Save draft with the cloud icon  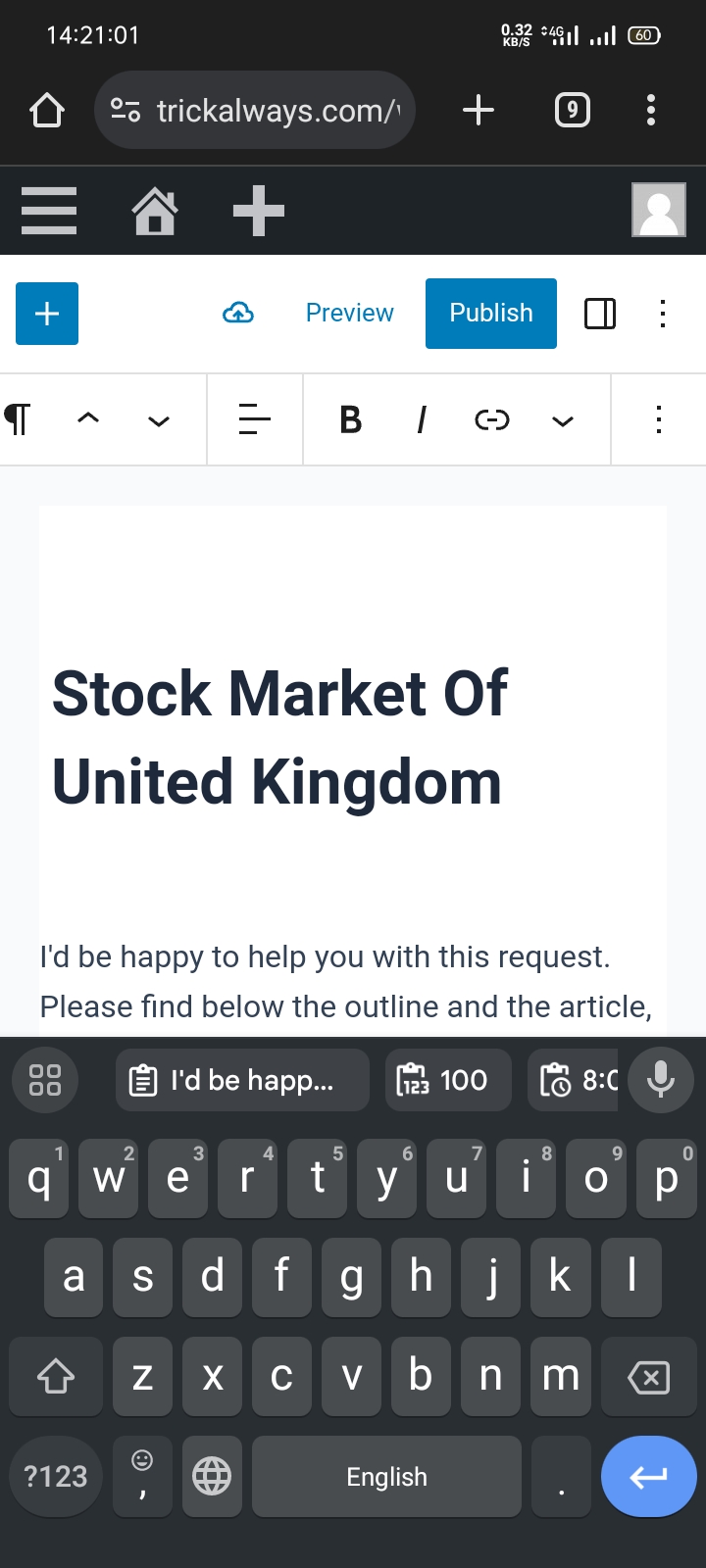click(238, 314)
